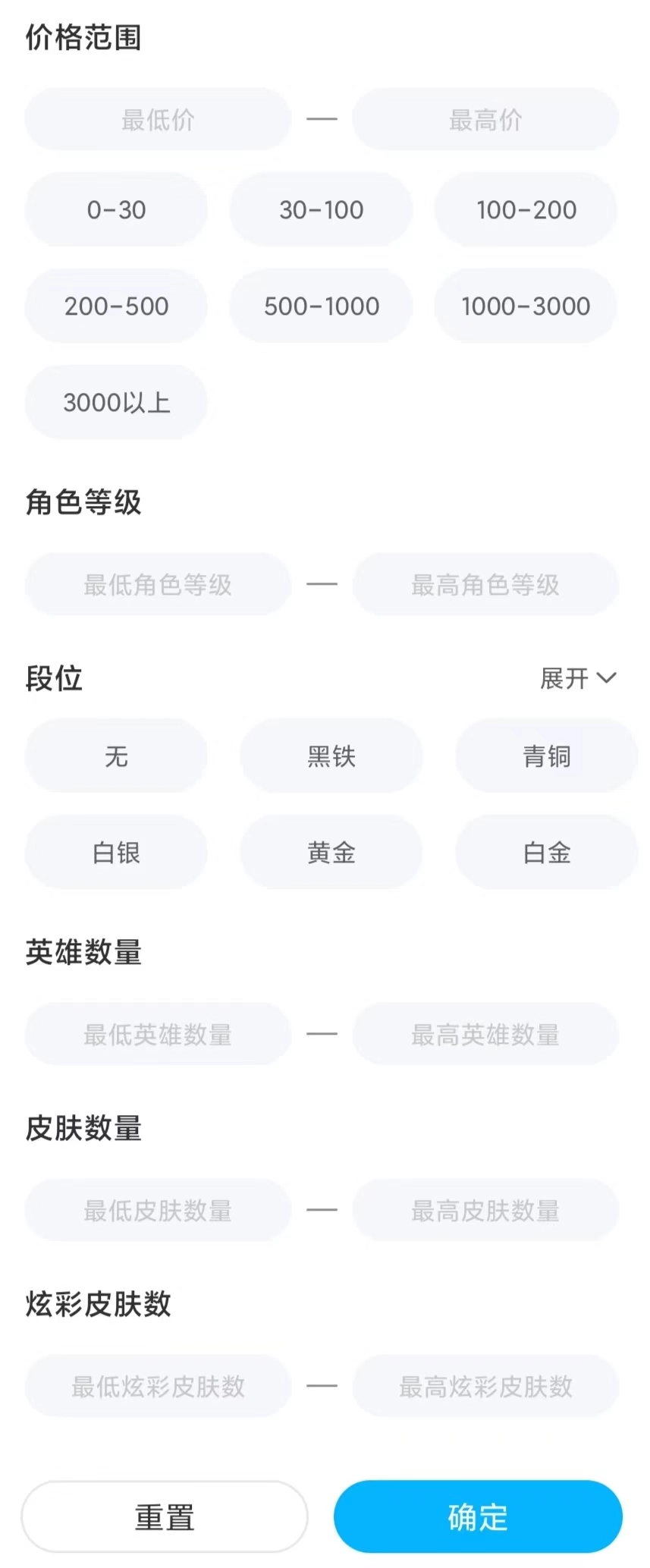Select the 200-500 price range

(x=116, y=306)
